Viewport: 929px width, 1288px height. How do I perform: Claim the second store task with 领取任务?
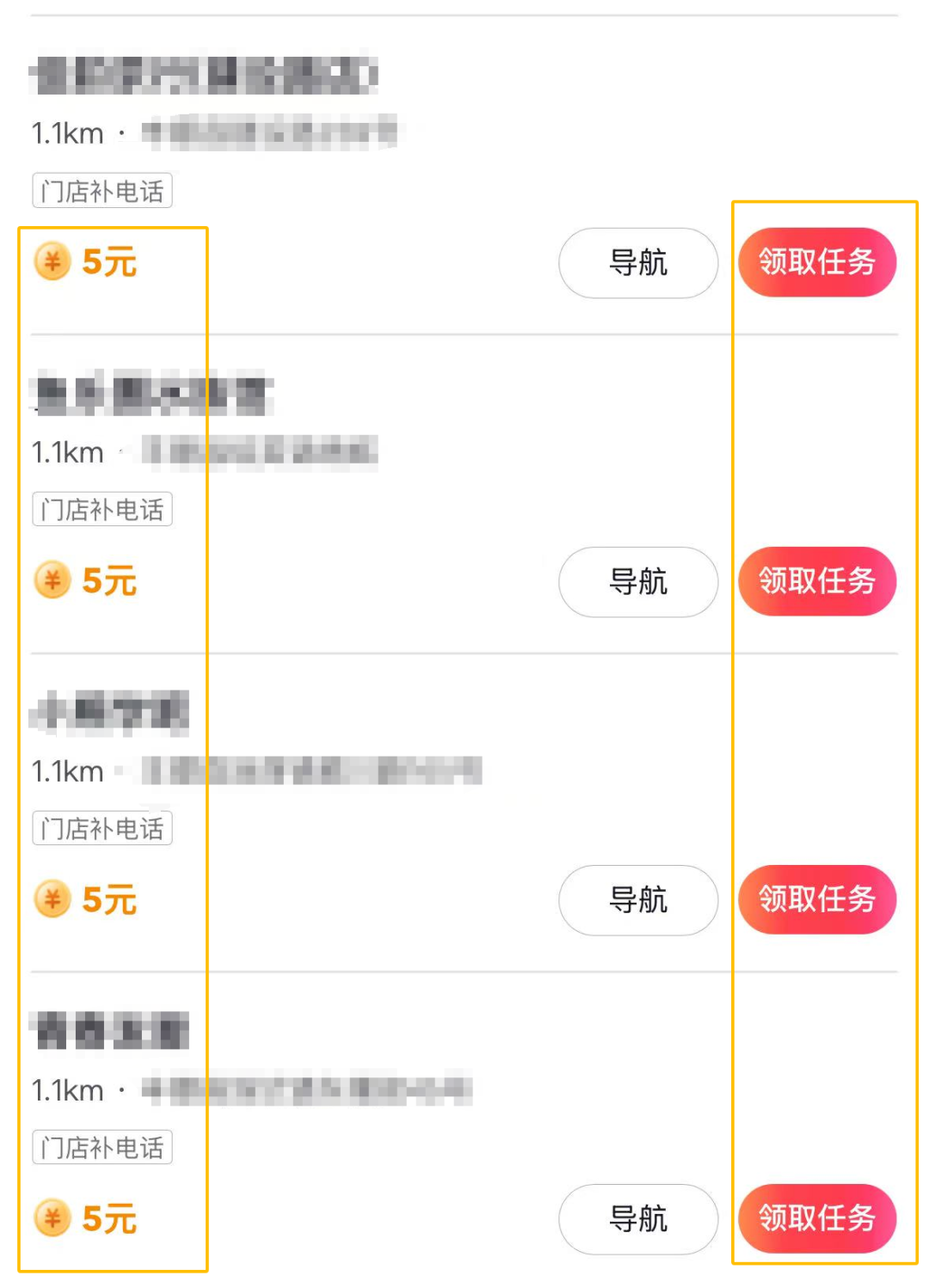(816, 581)
